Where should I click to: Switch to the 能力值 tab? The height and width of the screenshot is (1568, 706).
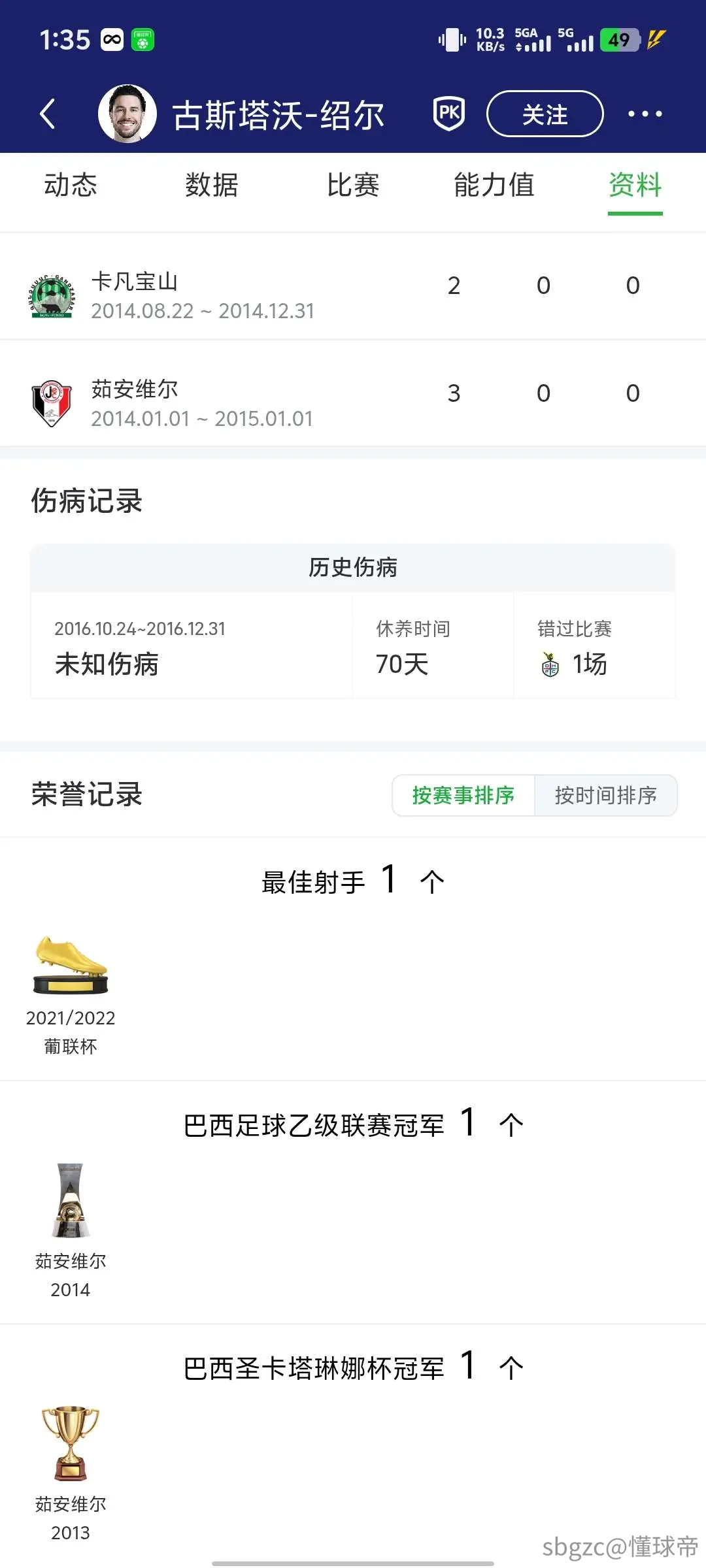coord(494,185)
